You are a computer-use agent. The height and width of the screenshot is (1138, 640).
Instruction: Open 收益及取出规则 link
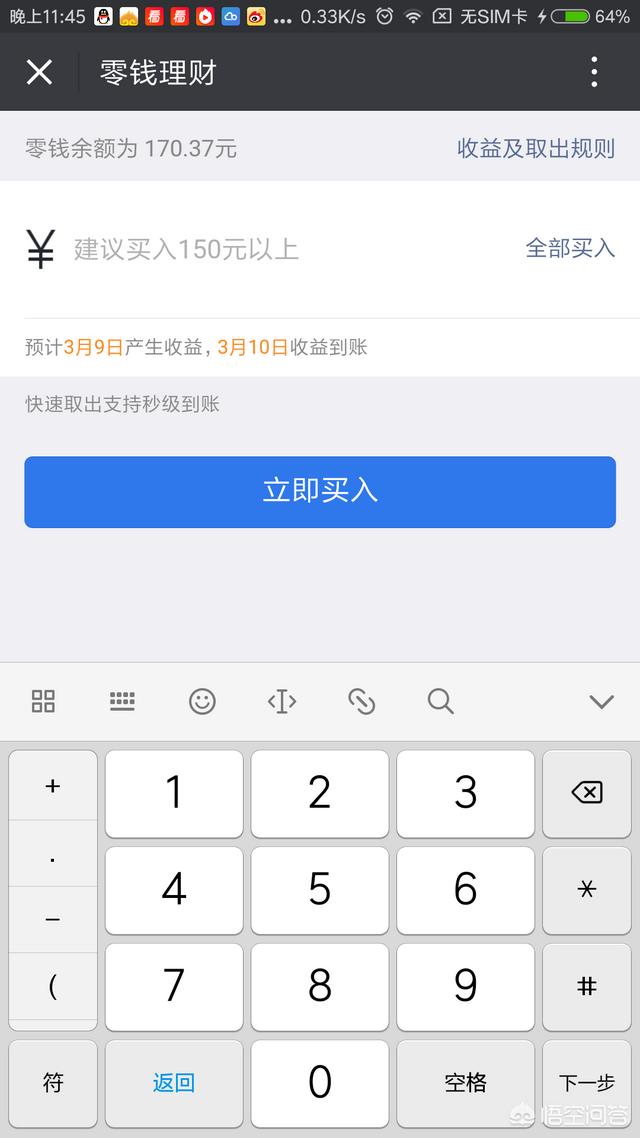click(x=535, y=149)
